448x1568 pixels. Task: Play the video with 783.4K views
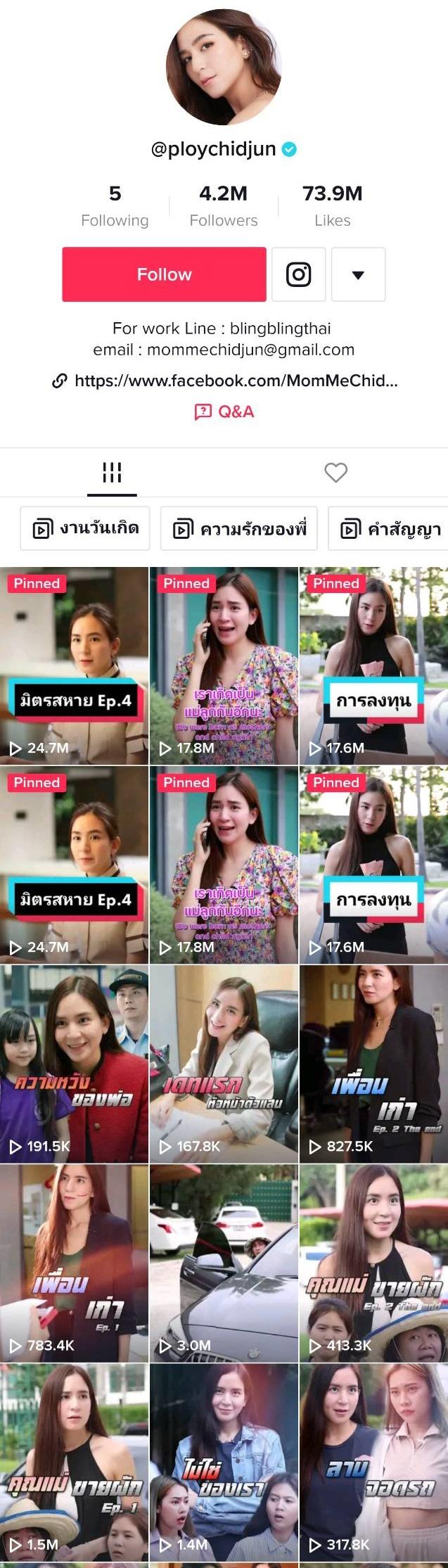[x=74, y=1262]
